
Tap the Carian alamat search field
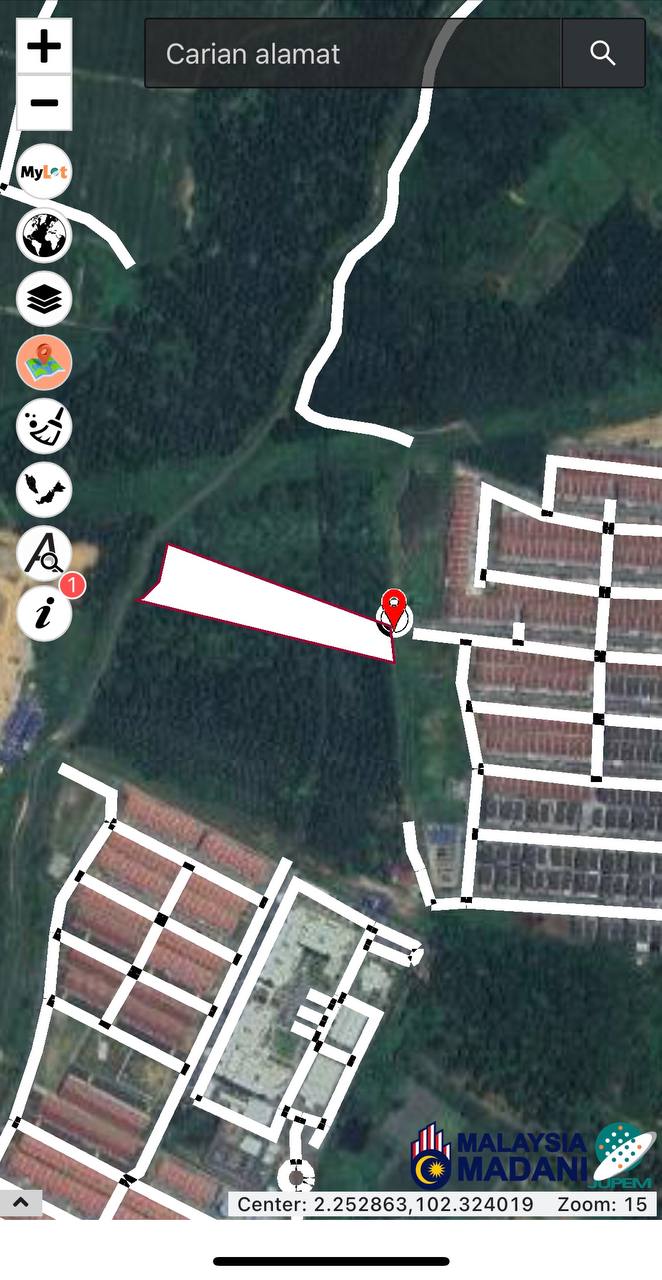click(353, 54)
